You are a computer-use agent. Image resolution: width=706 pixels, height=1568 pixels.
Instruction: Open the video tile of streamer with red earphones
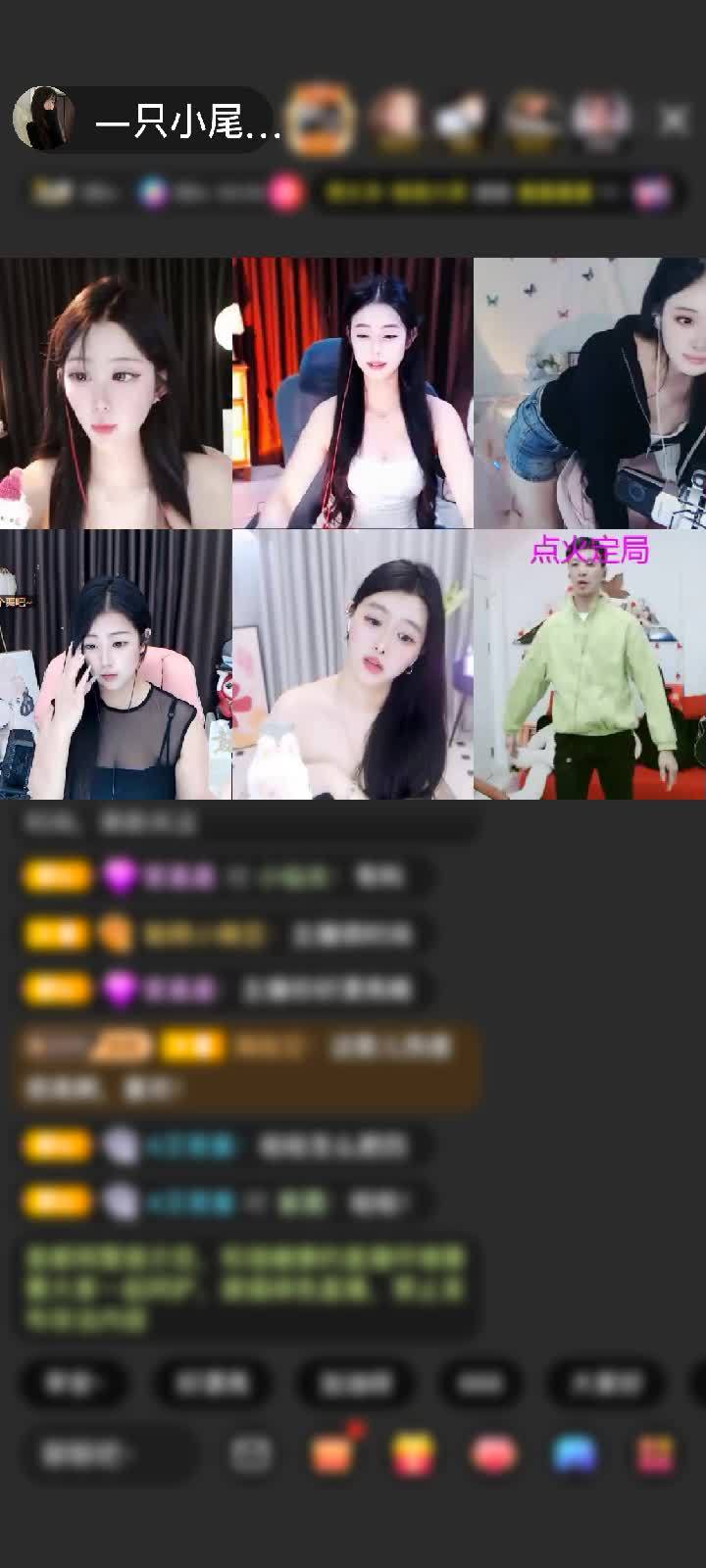[116, 394]
